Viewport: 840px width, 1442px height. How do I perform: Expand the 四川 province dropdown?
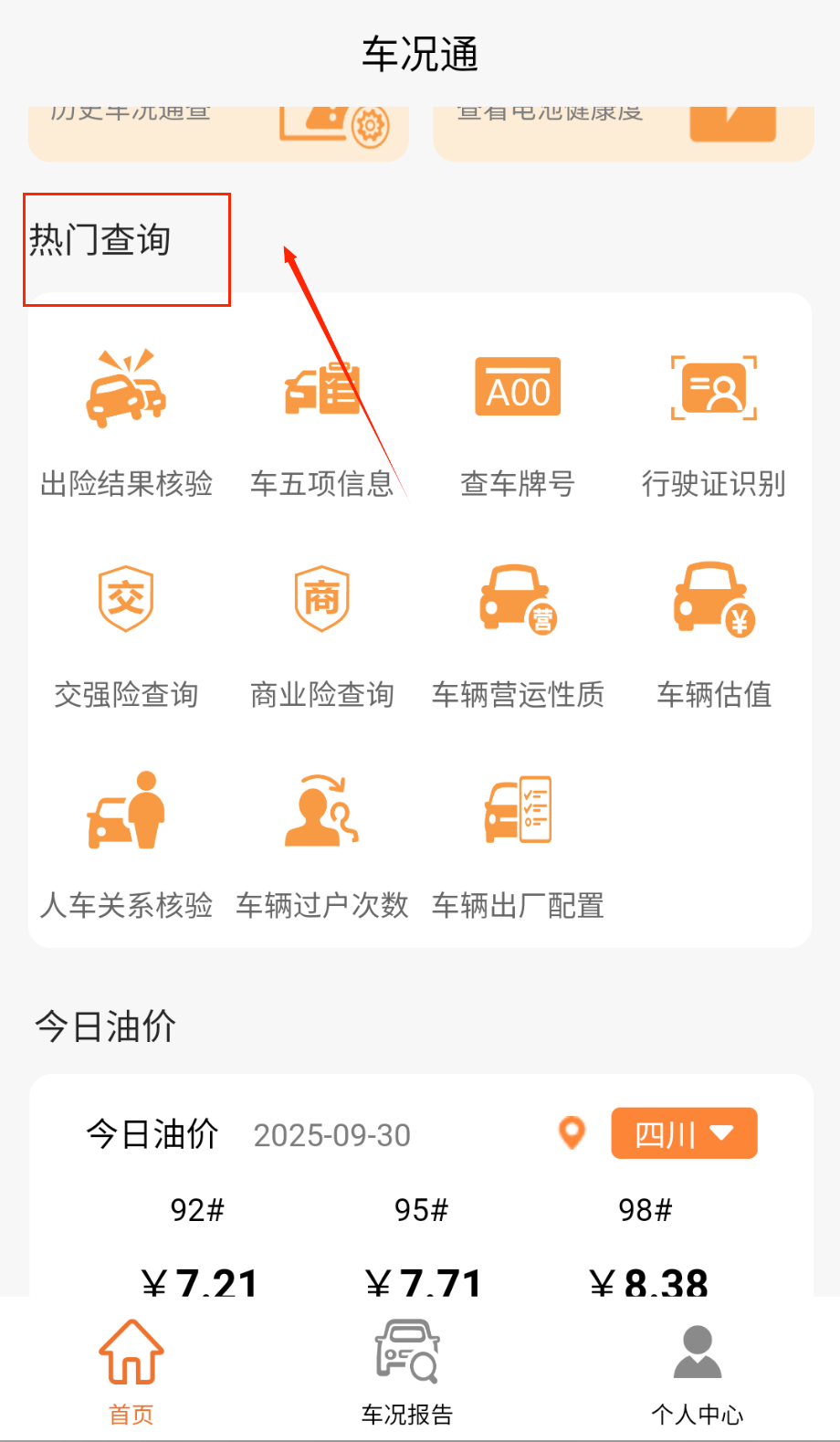point(684,1133)
